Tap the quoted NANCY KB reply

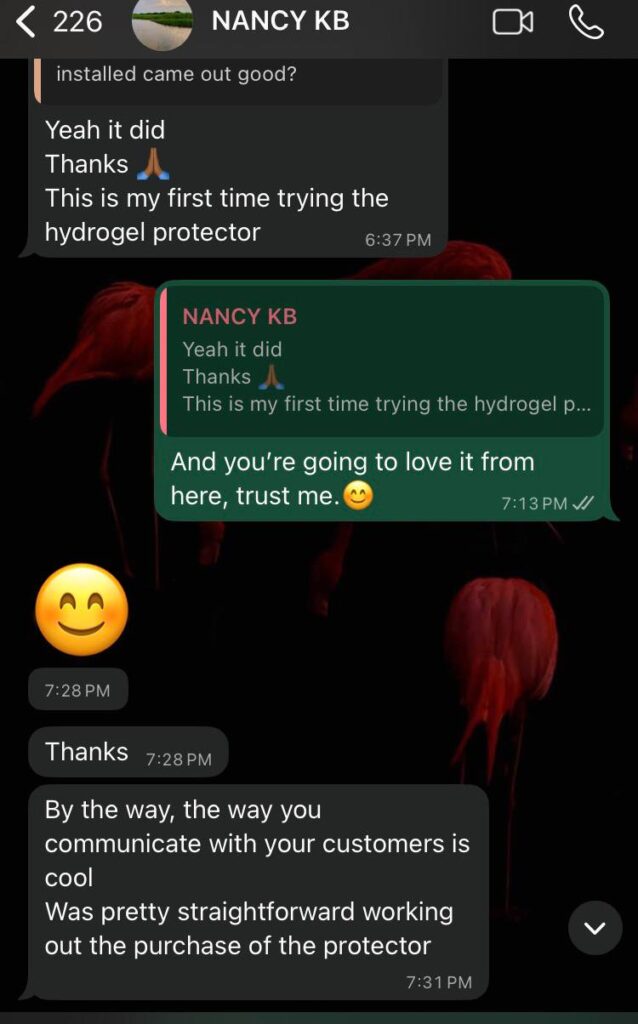pyautogui.click(x=384, y=362)
